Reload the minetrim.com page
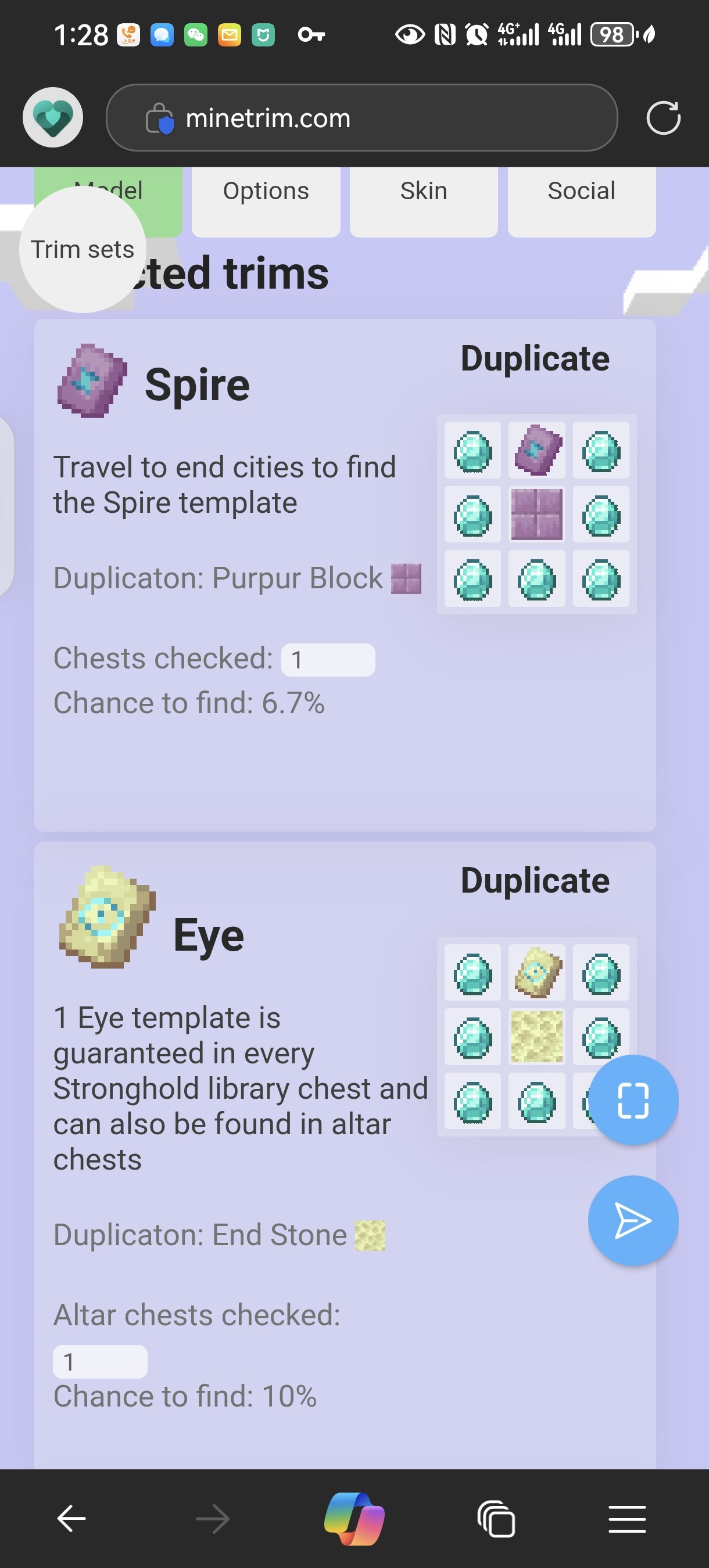Viewport: 709px width, 1568px height. coord(663,117)
